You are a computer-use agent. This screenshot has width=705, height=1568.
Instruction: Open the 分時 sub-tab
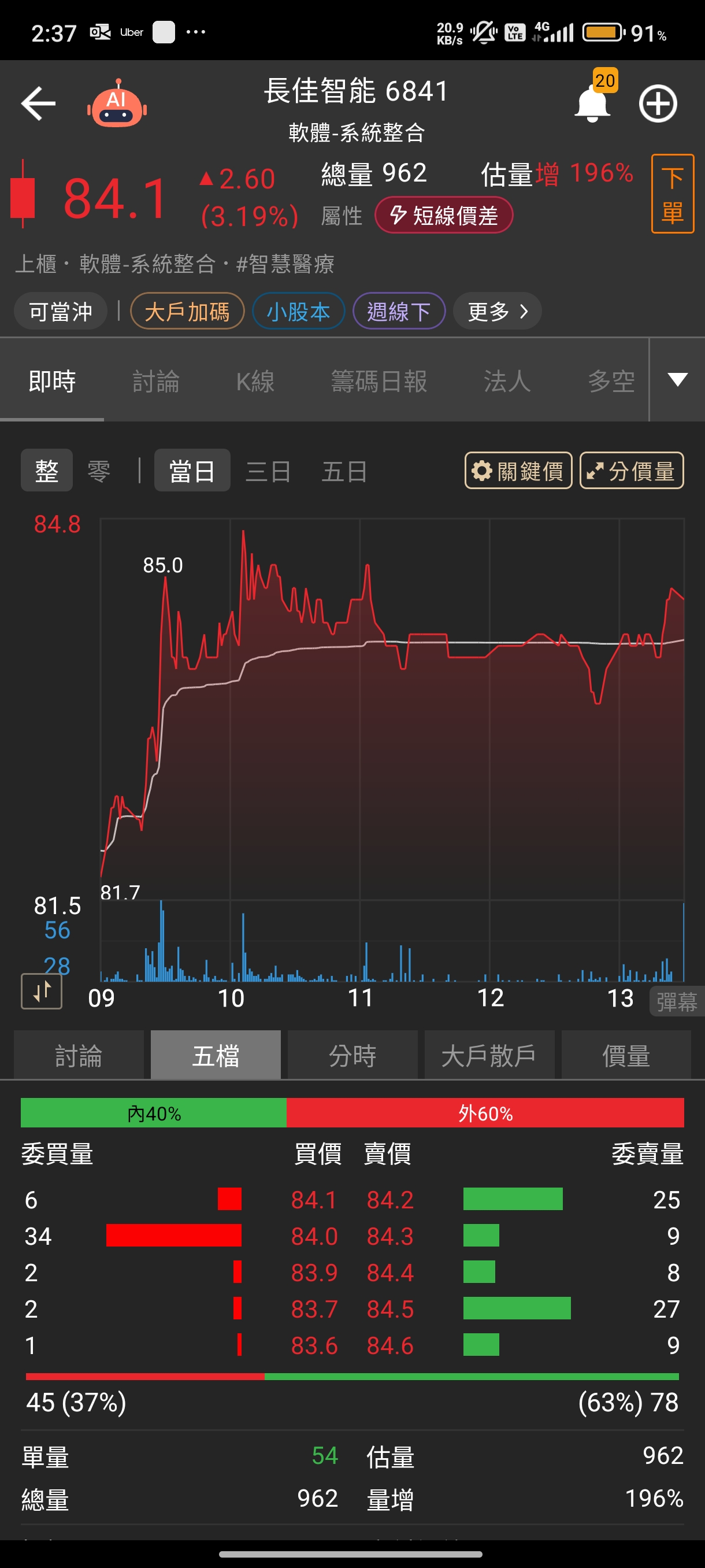(x=352, y=1055)
